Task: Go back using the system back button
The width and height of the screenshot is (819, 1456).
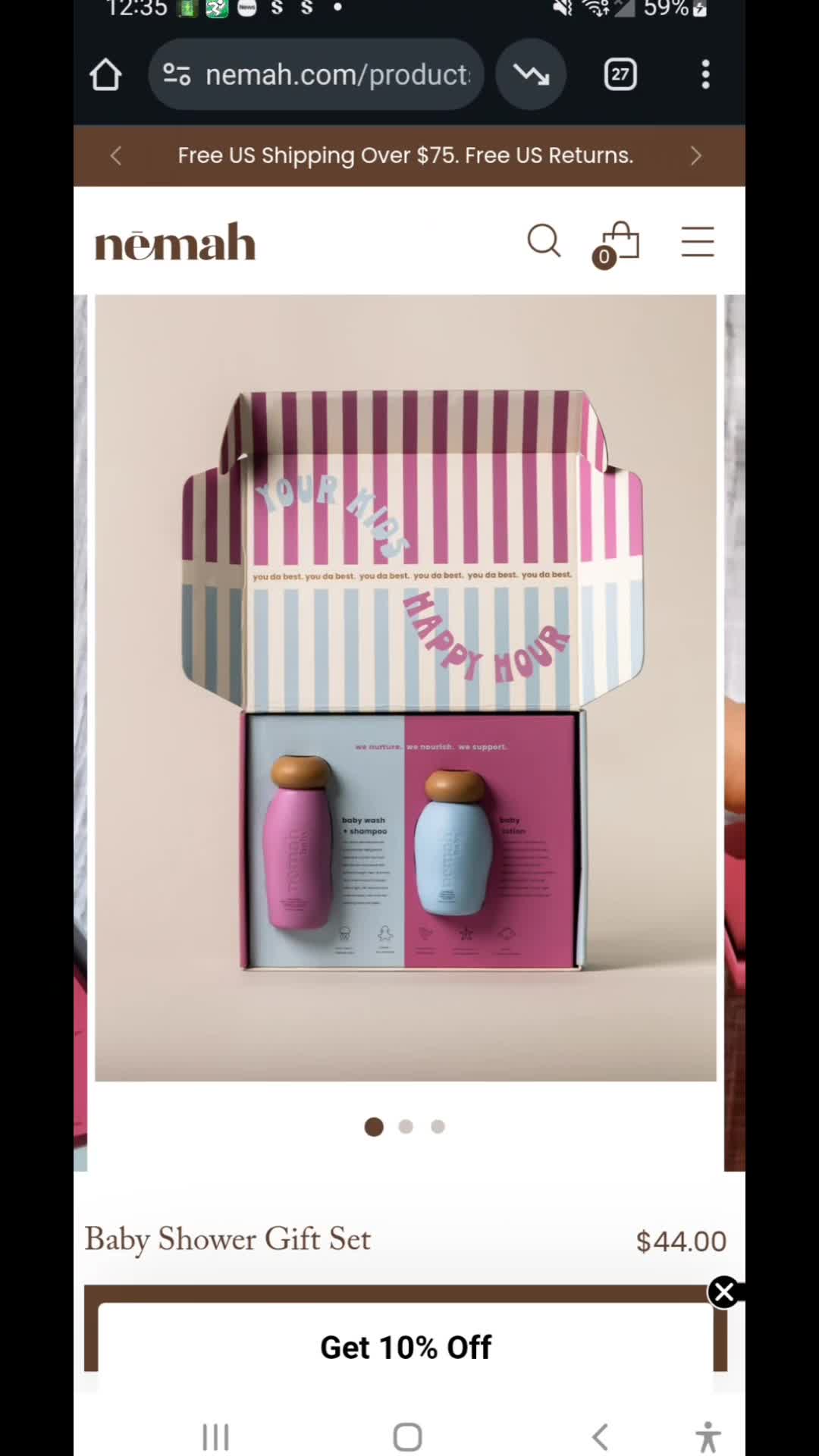Action: (600, 1436)
